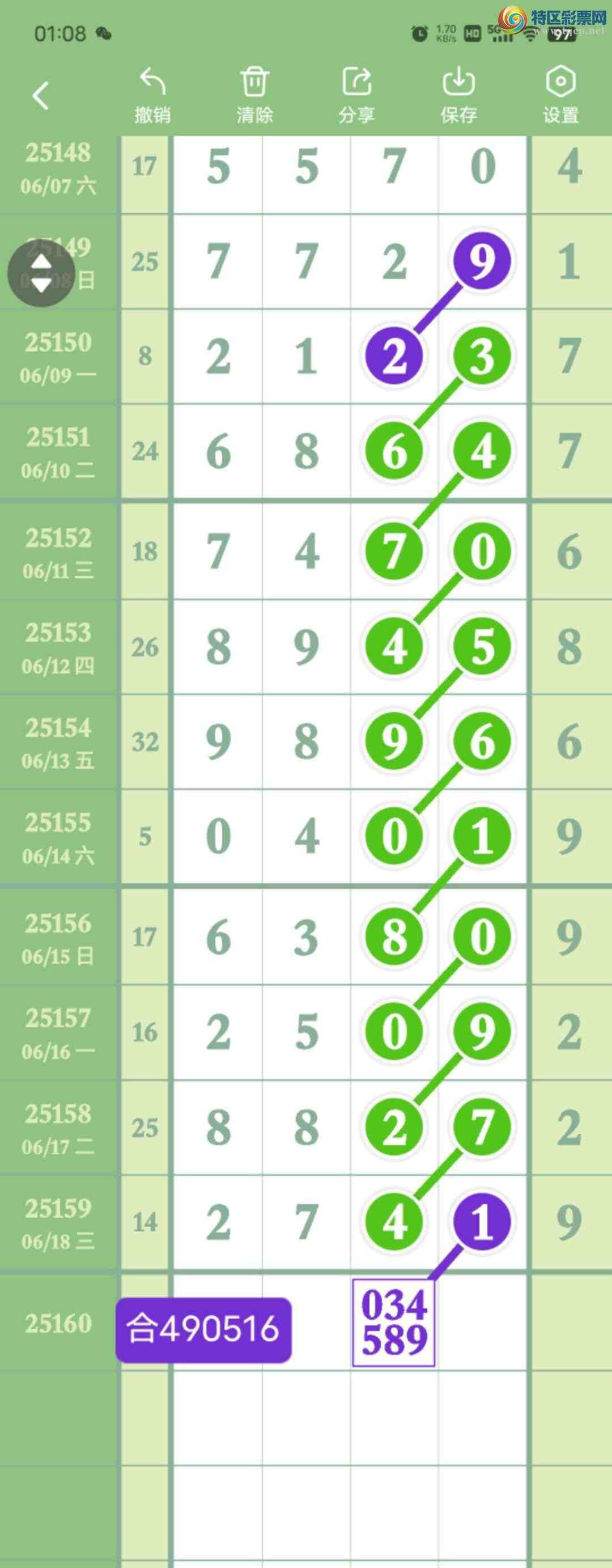Share the chart with 分享
Screen dimensions: 612x1568
tap(356, 96)
